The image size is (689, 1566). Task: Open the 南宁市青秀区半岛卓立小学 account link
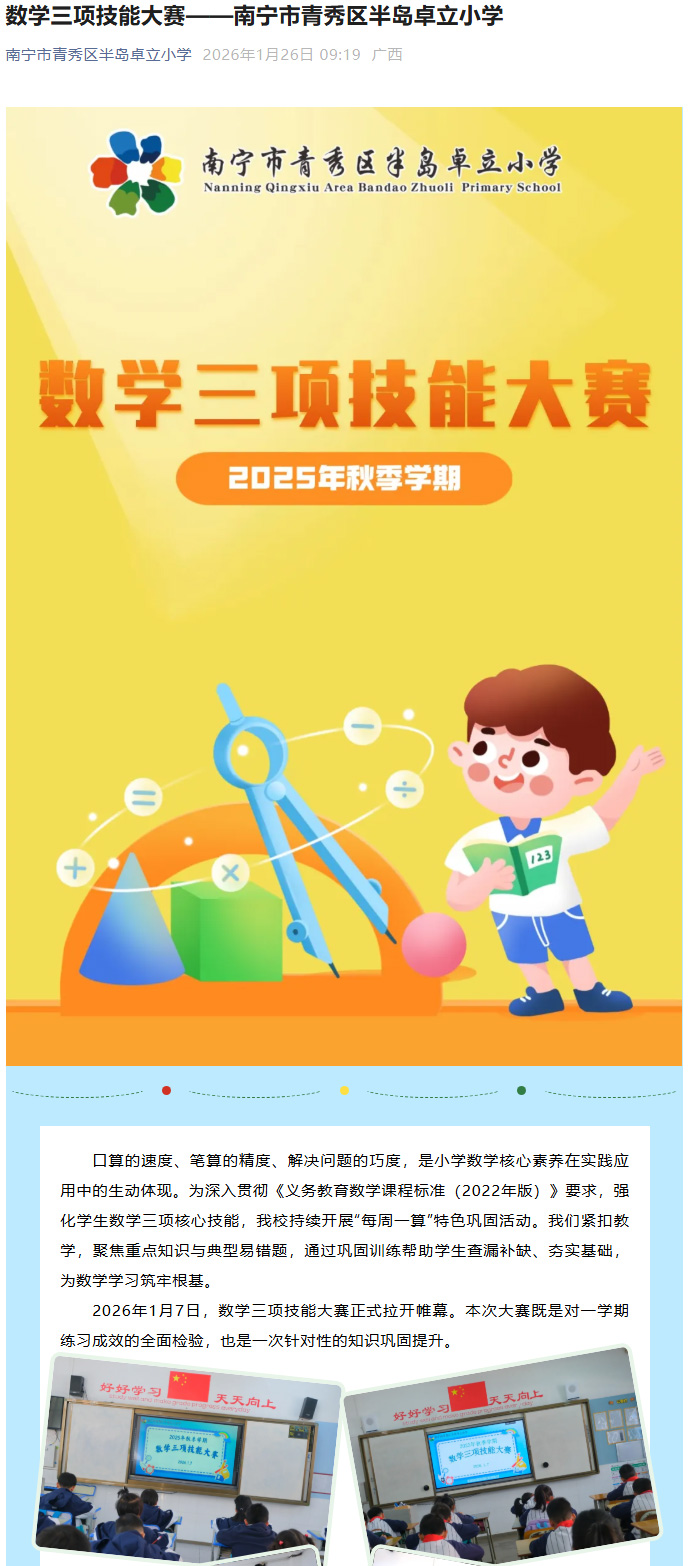point(99,55)
